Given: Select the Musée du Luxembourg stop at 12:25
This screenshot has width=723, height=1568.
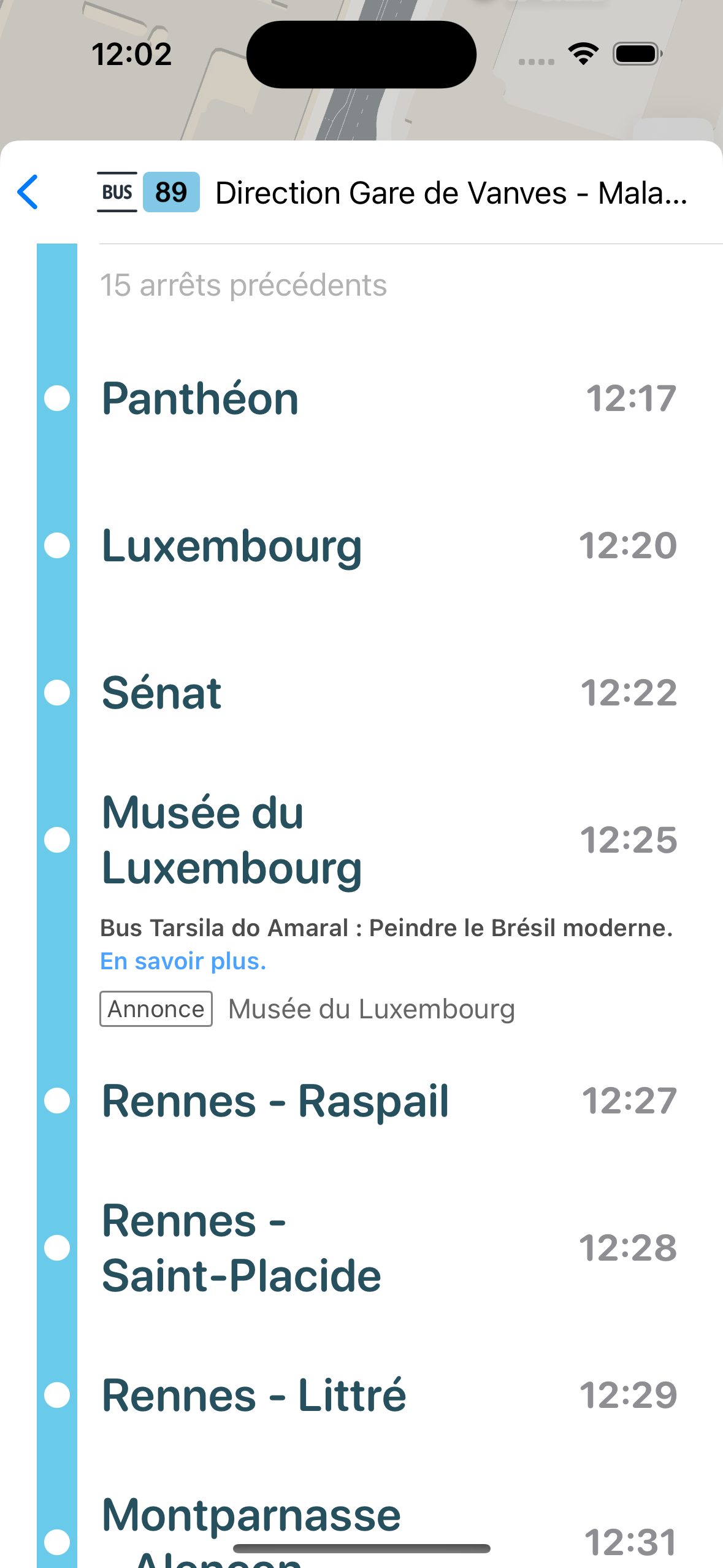Looking at the screenshot, I should pos(380,840).
